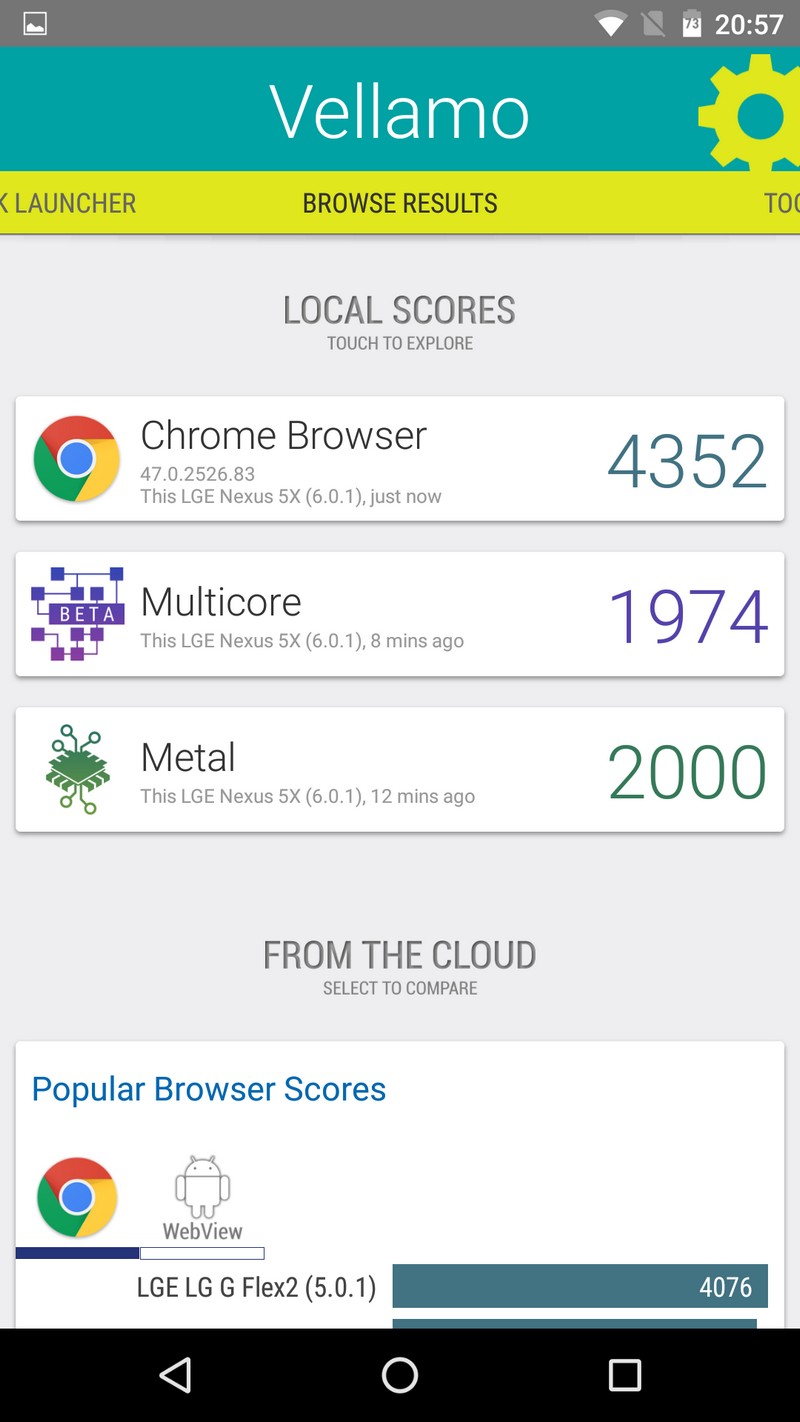
Task: Toggle the WebView comparison selection
Action: coord(201,1253)
